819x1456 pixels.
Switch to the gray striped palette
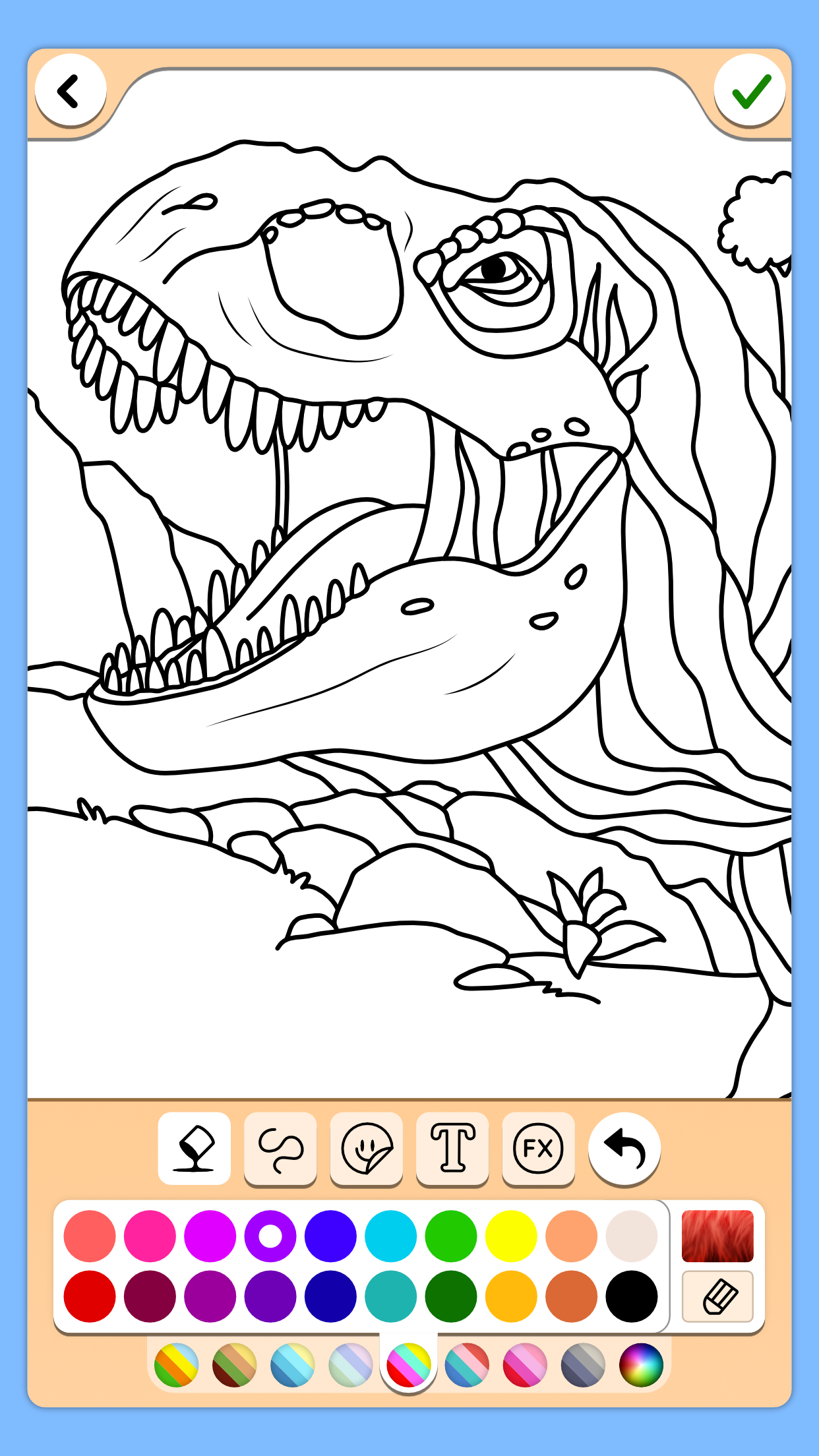point(583,1365)
